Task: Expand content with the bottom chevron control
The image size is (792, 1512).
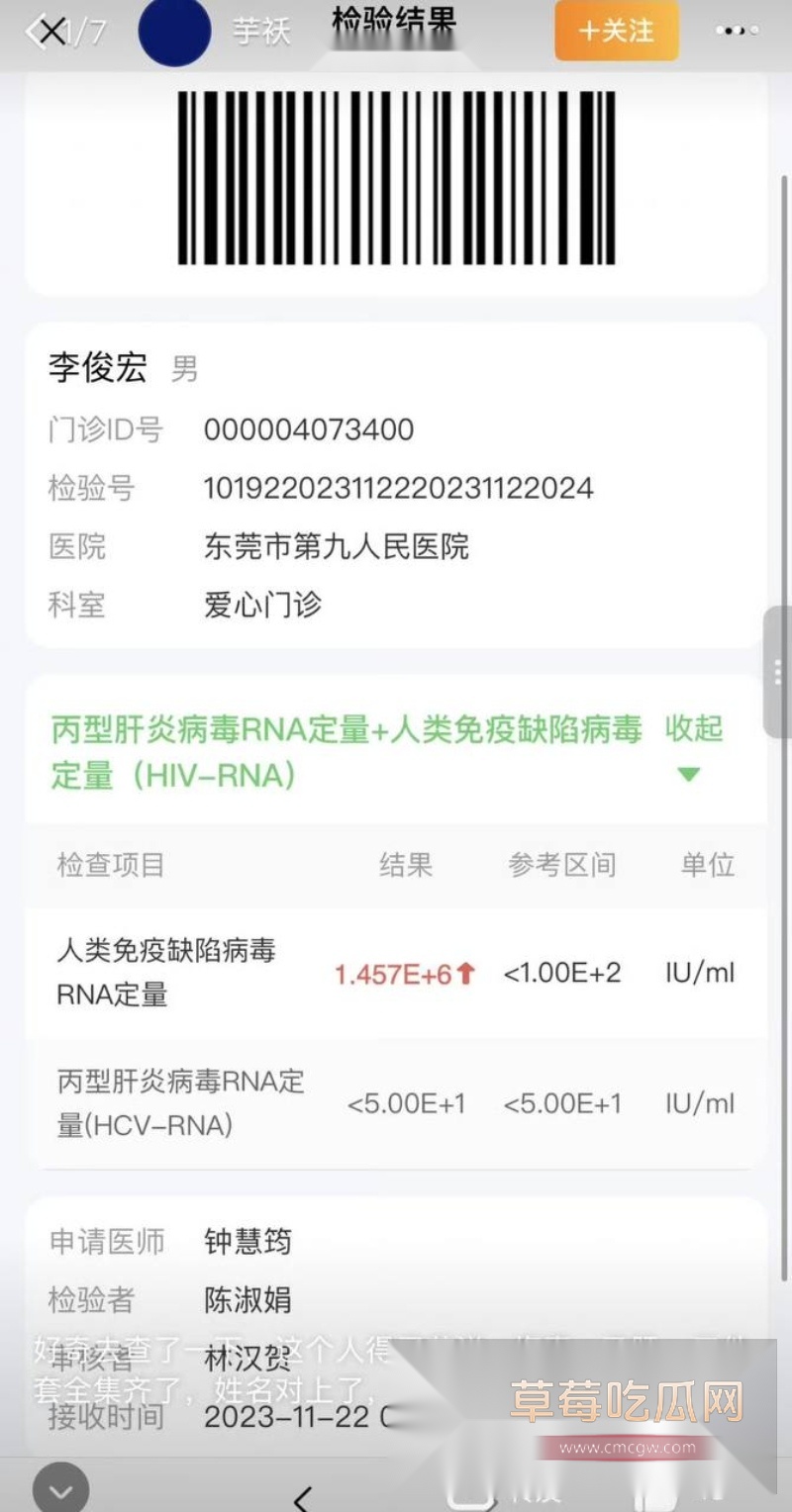Action: 59,1487
